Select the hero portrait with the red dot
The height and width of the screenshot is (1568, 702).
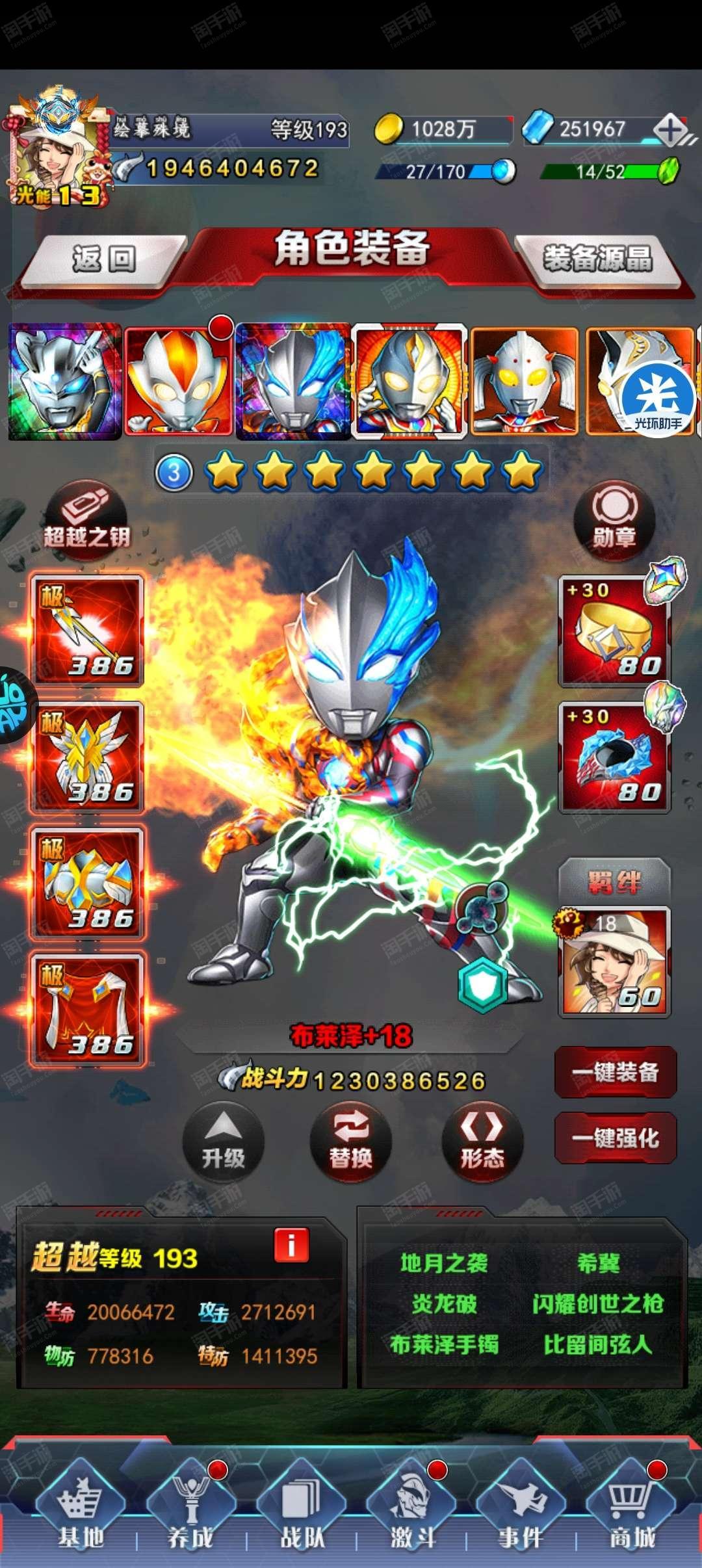(179, 382)
